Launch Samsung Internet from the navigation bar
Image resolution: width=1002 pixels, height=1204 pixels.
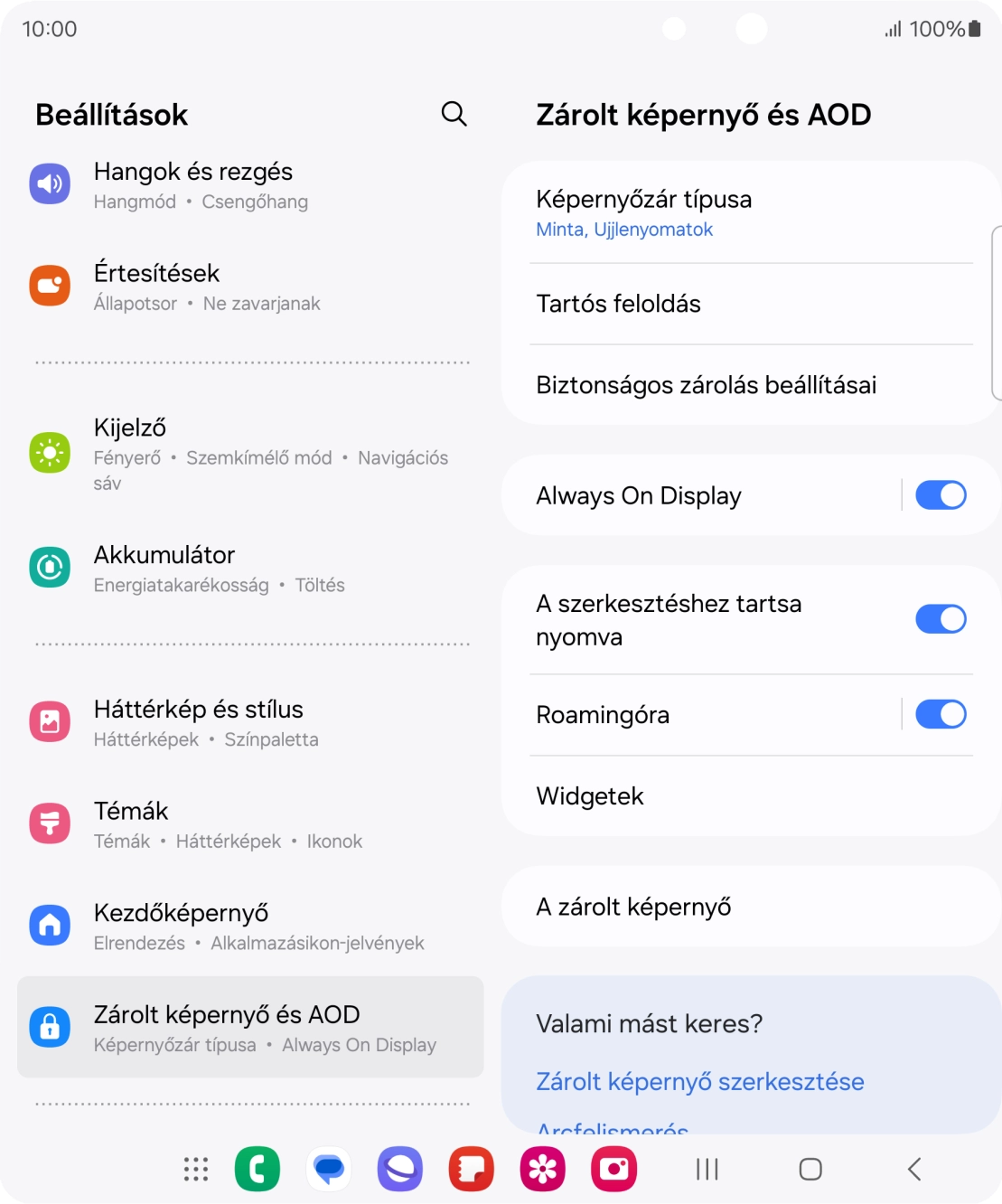pyautogui.click(x=399, y=1167)
